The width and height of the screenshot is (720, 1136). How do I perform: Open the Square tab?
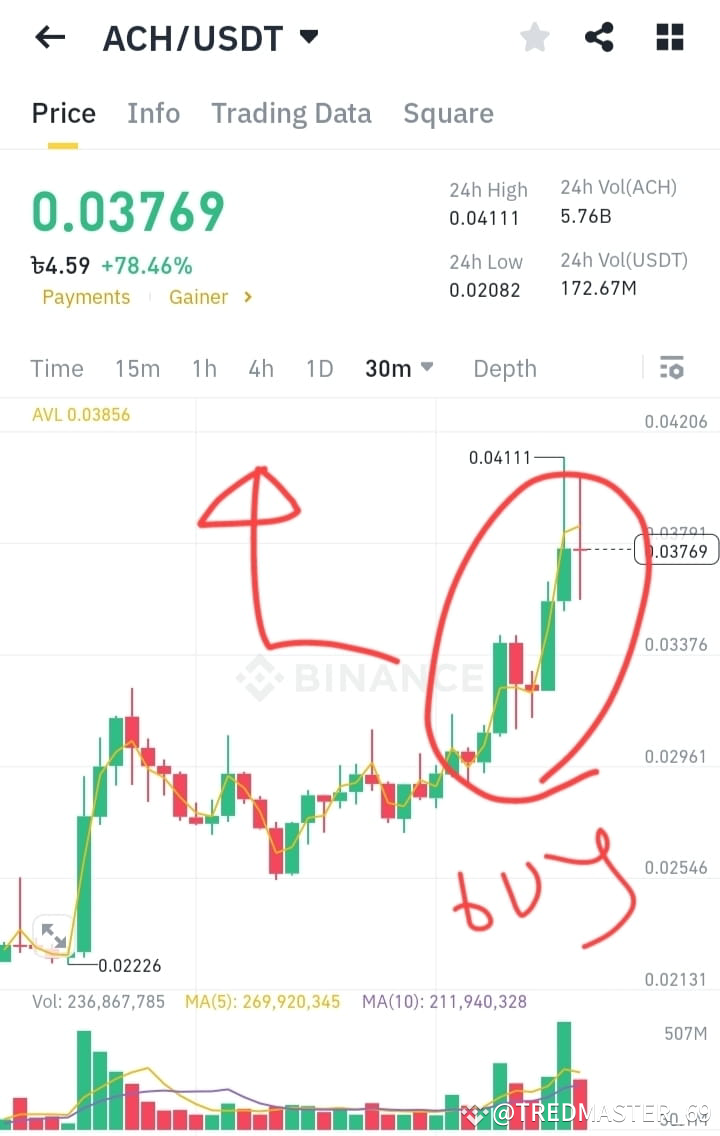pyautogui.click(x=448, y=113)
